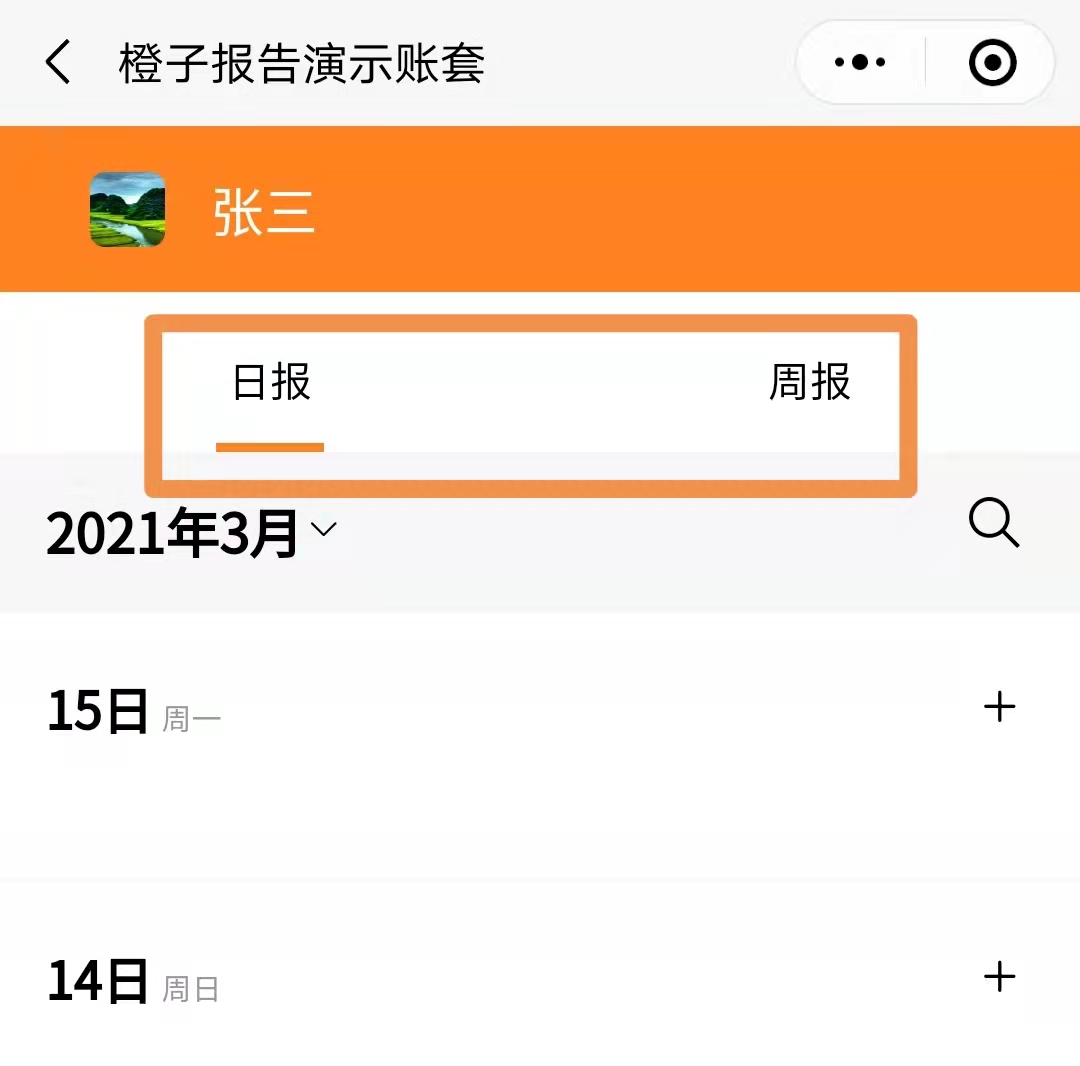Screen dimensions: 1080x1066
Task: Switch to the 日报 tab
Action: (271, 383)
